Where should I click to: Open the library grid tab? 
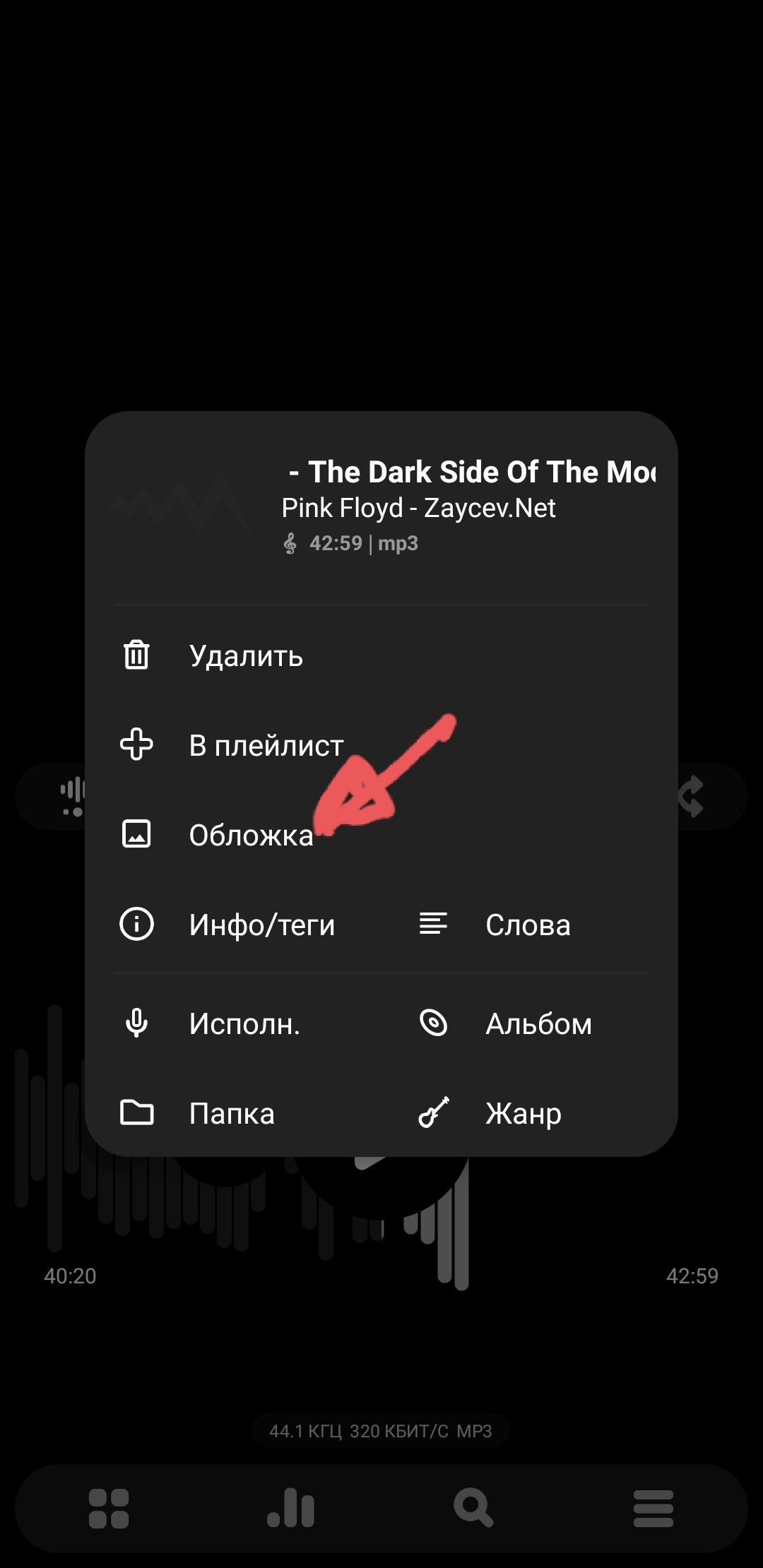pos(109,1509)
